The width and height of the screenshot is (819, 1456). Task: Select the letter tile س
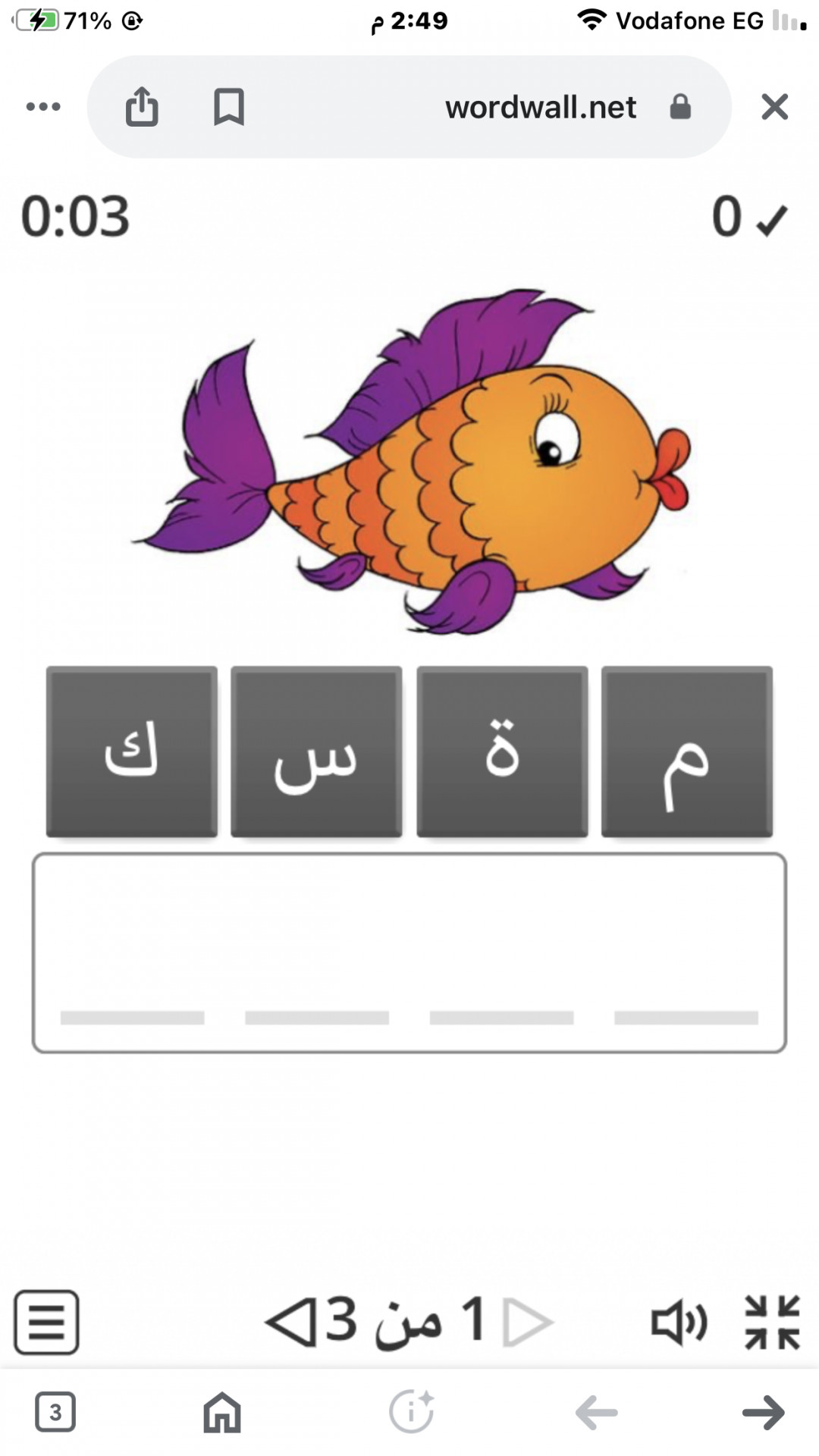tap(316, 752)
